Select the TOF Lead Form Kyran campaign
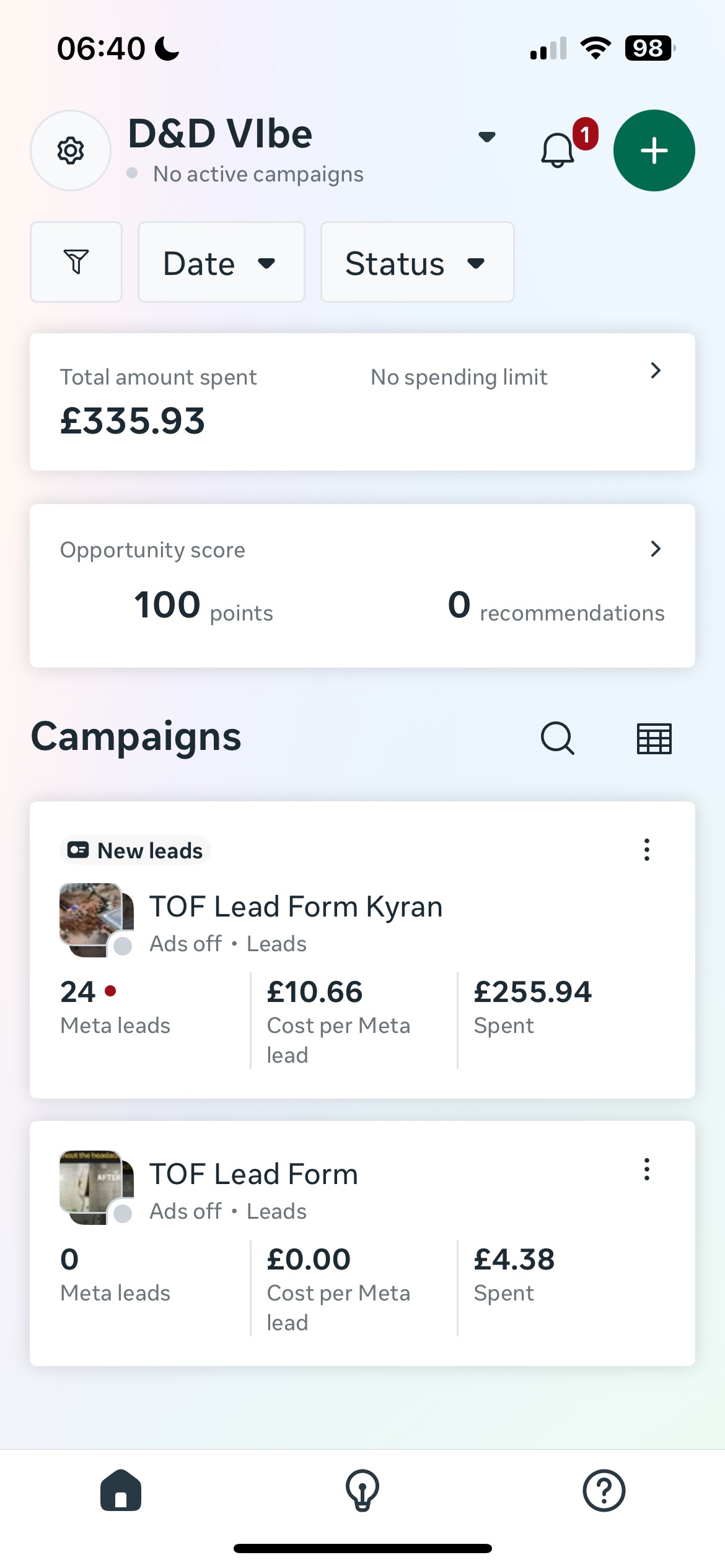The width and height of the screenshot is (725, 1568). coord(296,906)
